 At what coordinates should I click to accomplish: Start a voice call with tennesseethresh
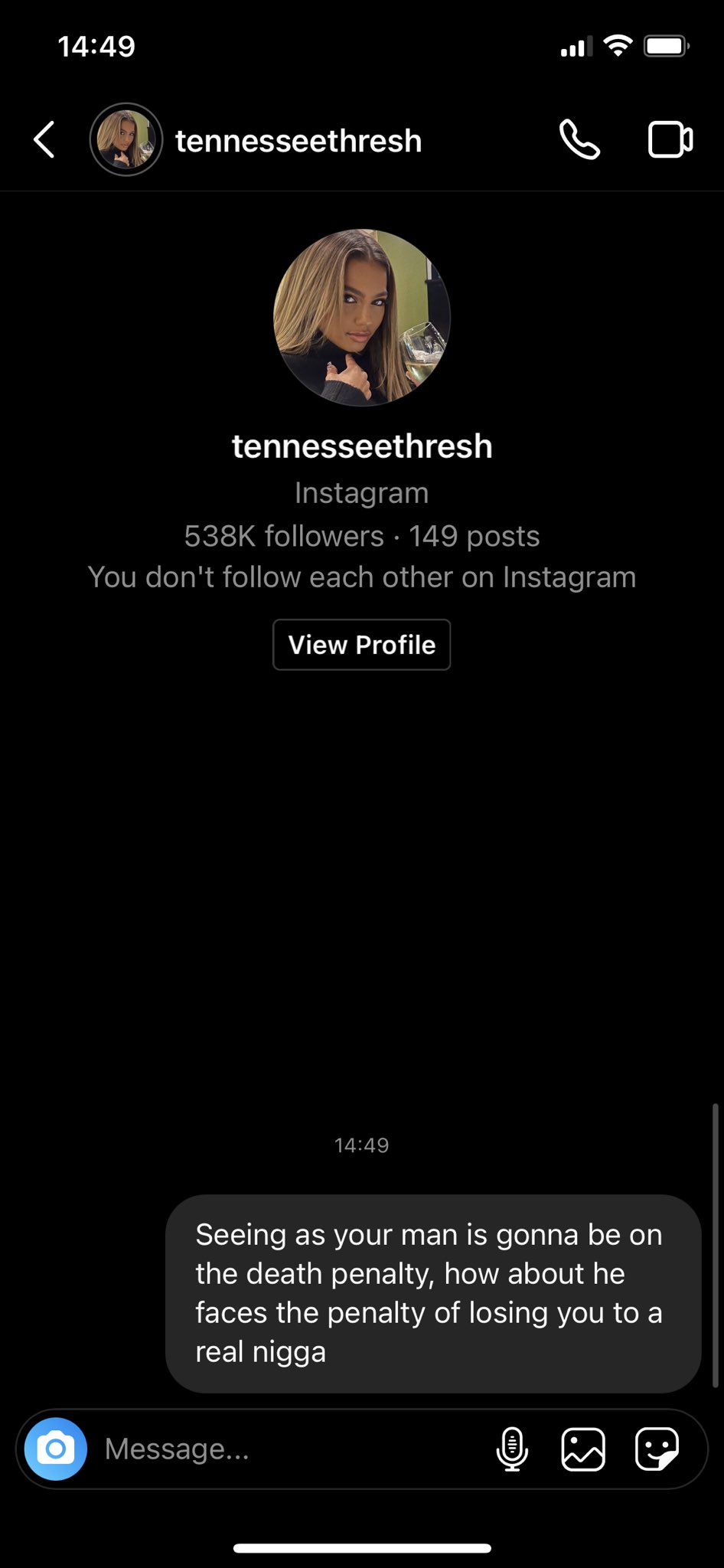point(579,139)
